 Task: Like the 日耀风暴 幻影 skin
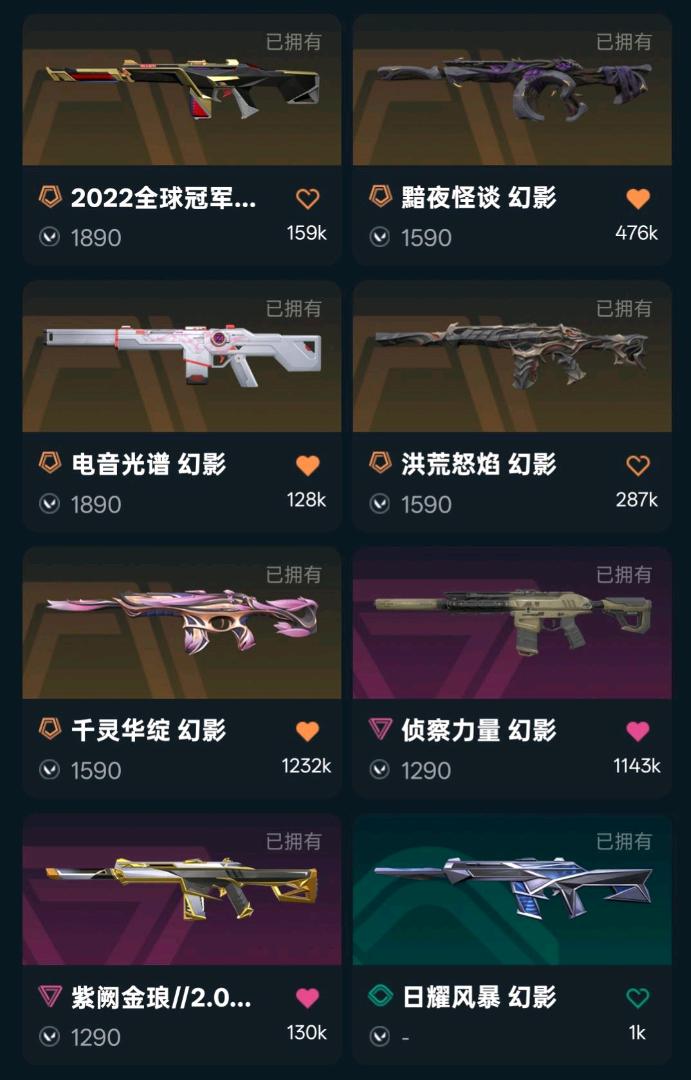[x=638, y=998]
